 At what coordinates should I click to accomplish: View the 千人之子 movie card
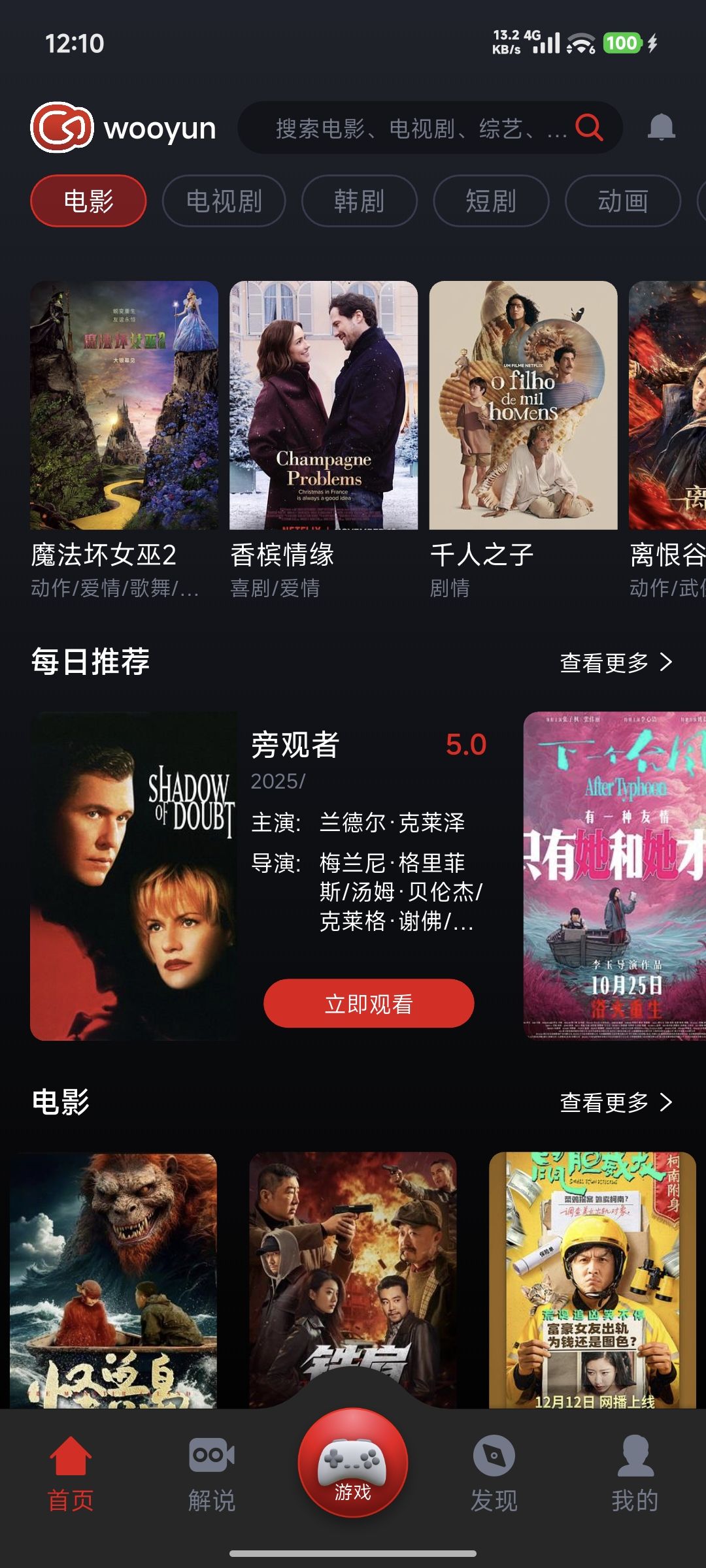[x=523, y=405]
